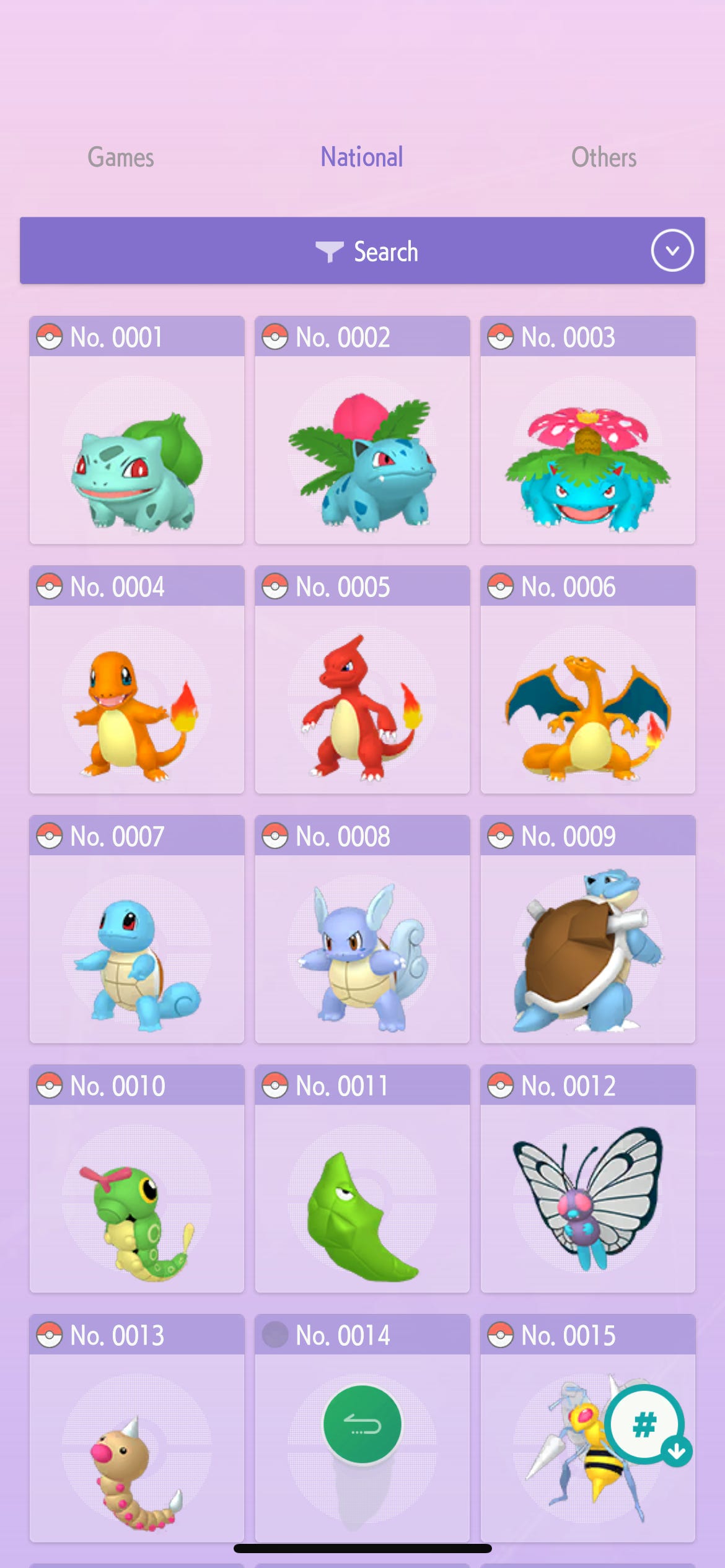Open No. 0007 Squirtle entry
The height and width of the screenshot is (1568, 725).
tap(137, 930)
